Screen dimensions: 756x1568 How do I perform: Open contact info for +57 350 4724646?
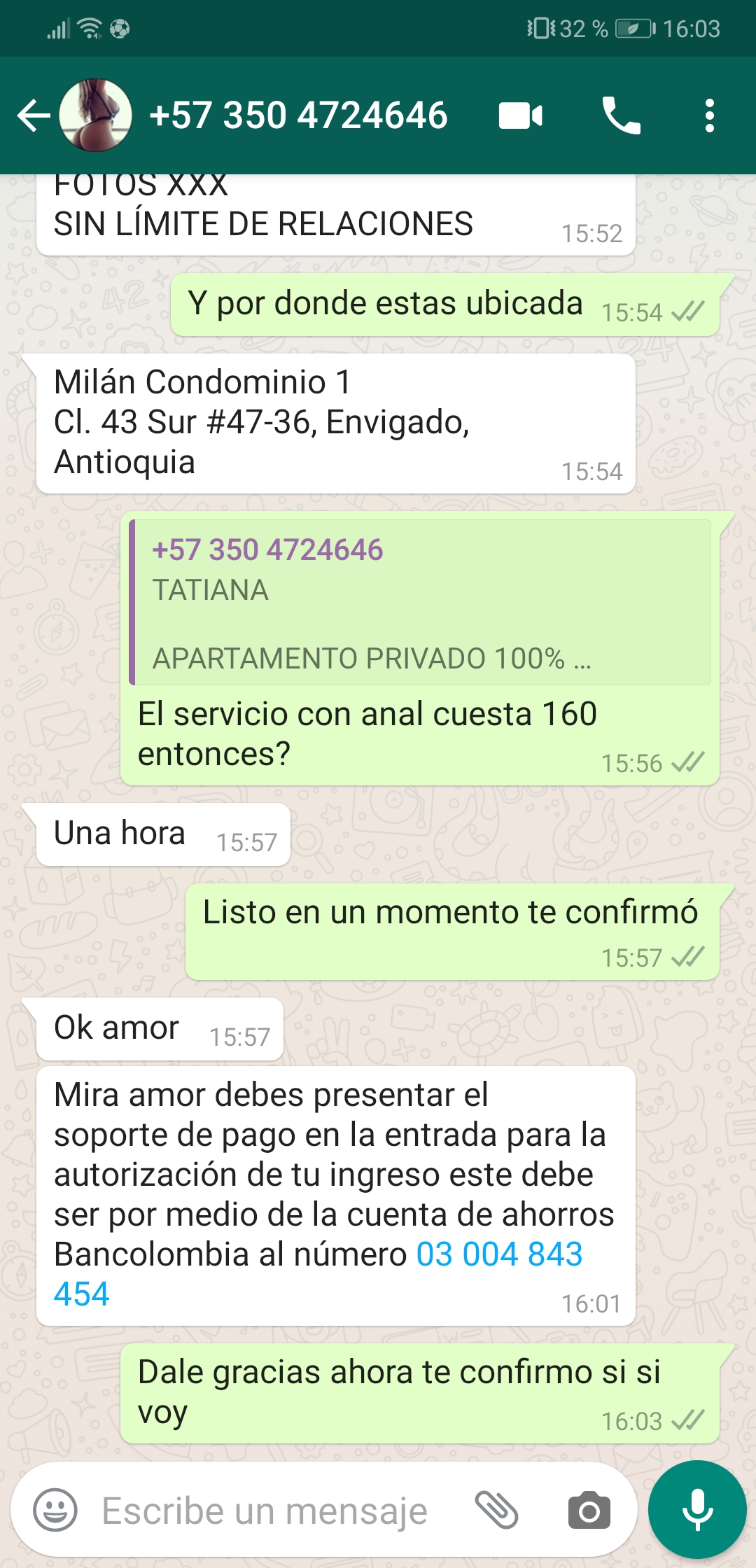(298, 115)
